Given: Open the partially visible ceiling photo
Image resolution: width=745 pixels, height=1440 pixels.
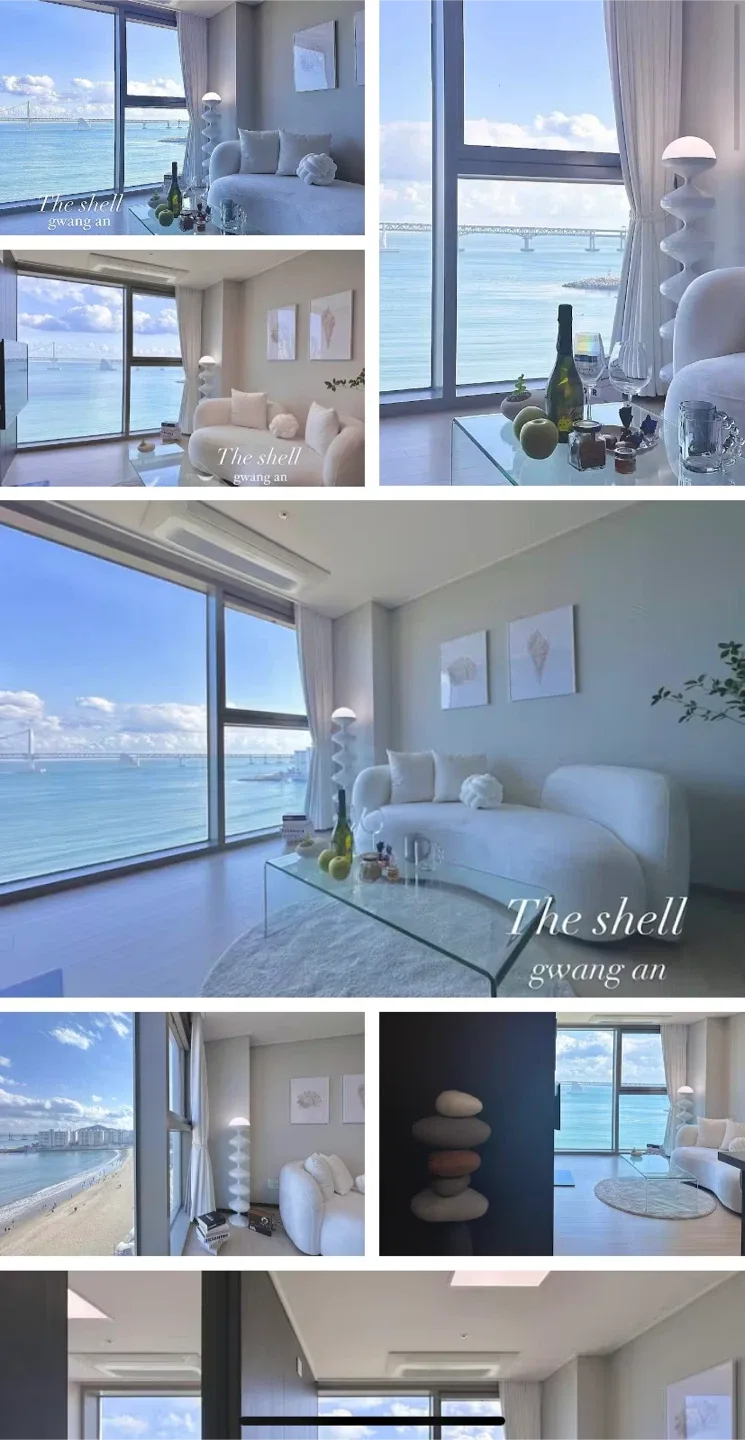Looking at the screenshot, I should coord(372,1355).
